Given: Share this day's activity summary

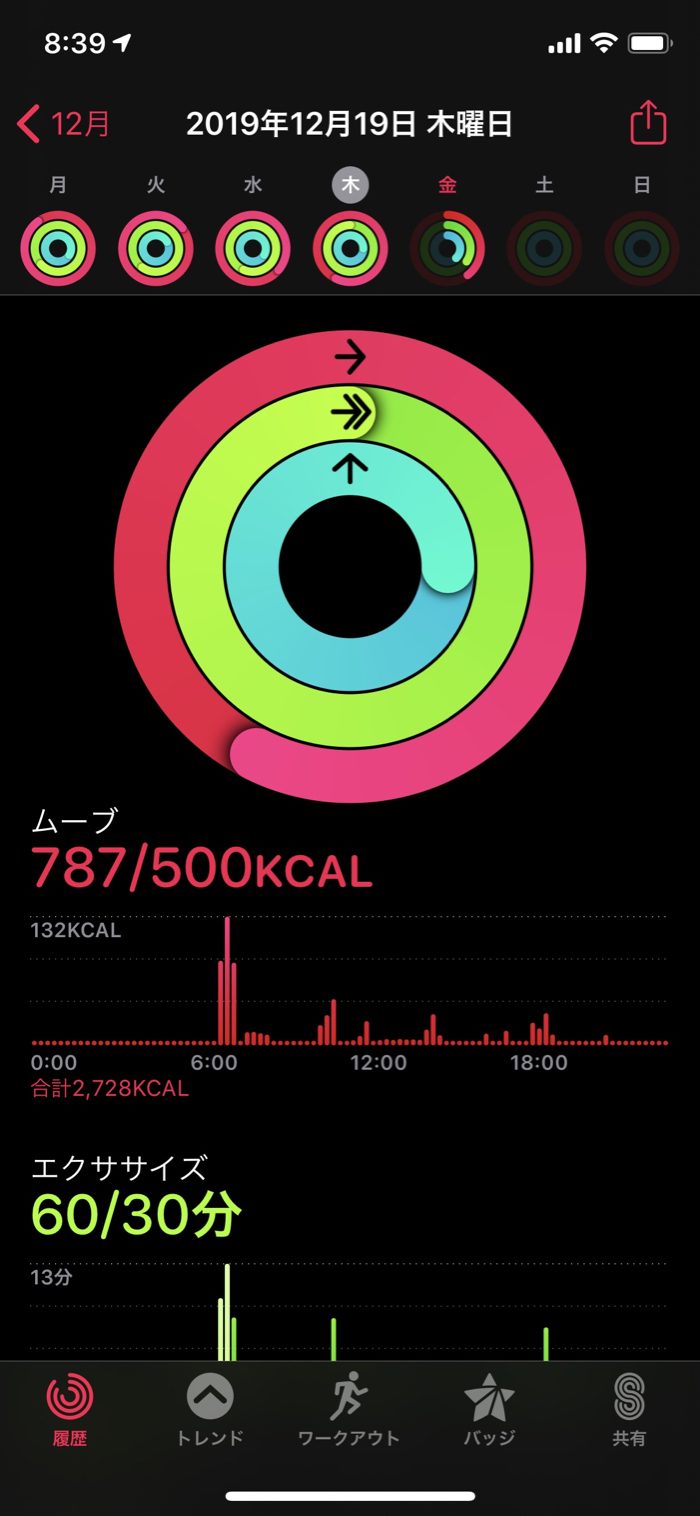Looking at the screenshot, I should (647, 124).
